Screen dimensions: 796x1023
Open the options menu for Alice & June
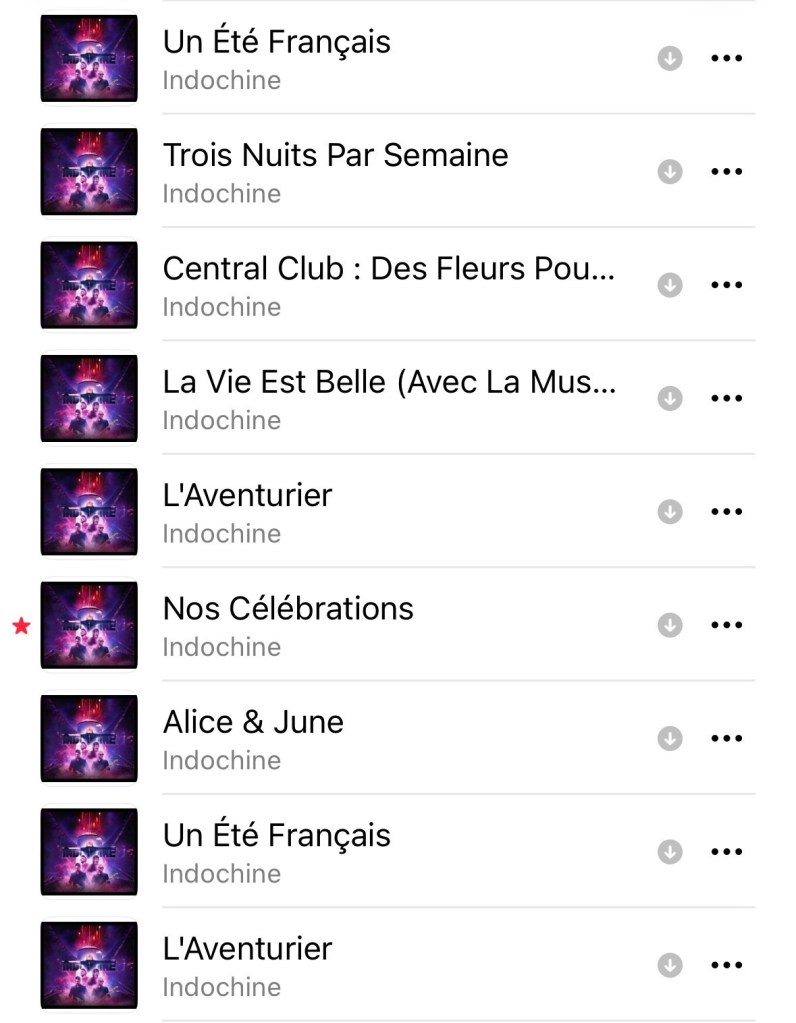[x=727, y=738]
